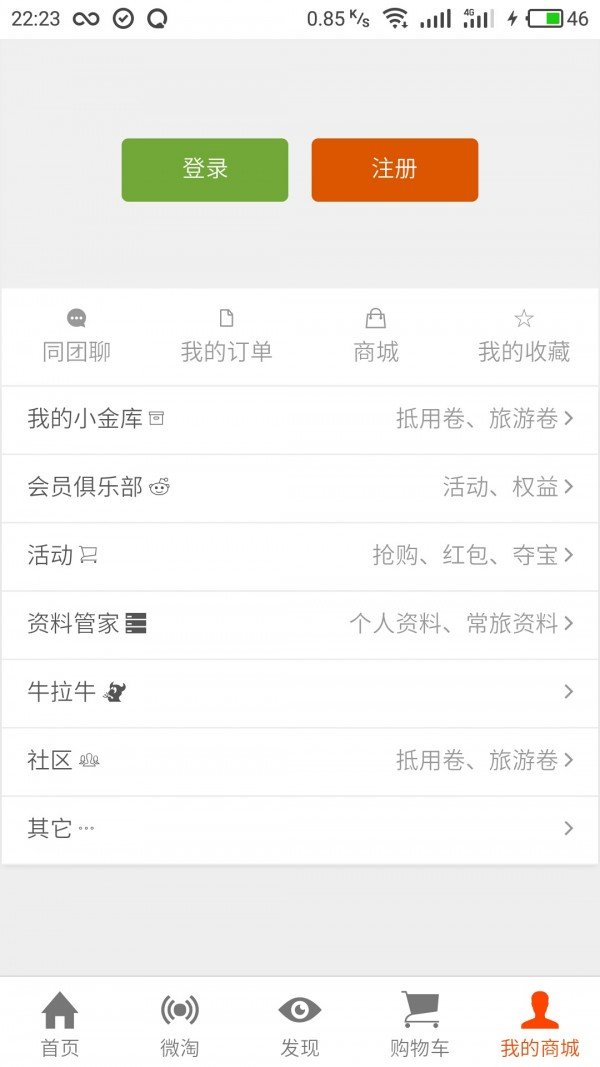Switch to the 微淘 tab
Screen dimensions: 600x1067
(x=180, y=1023)
